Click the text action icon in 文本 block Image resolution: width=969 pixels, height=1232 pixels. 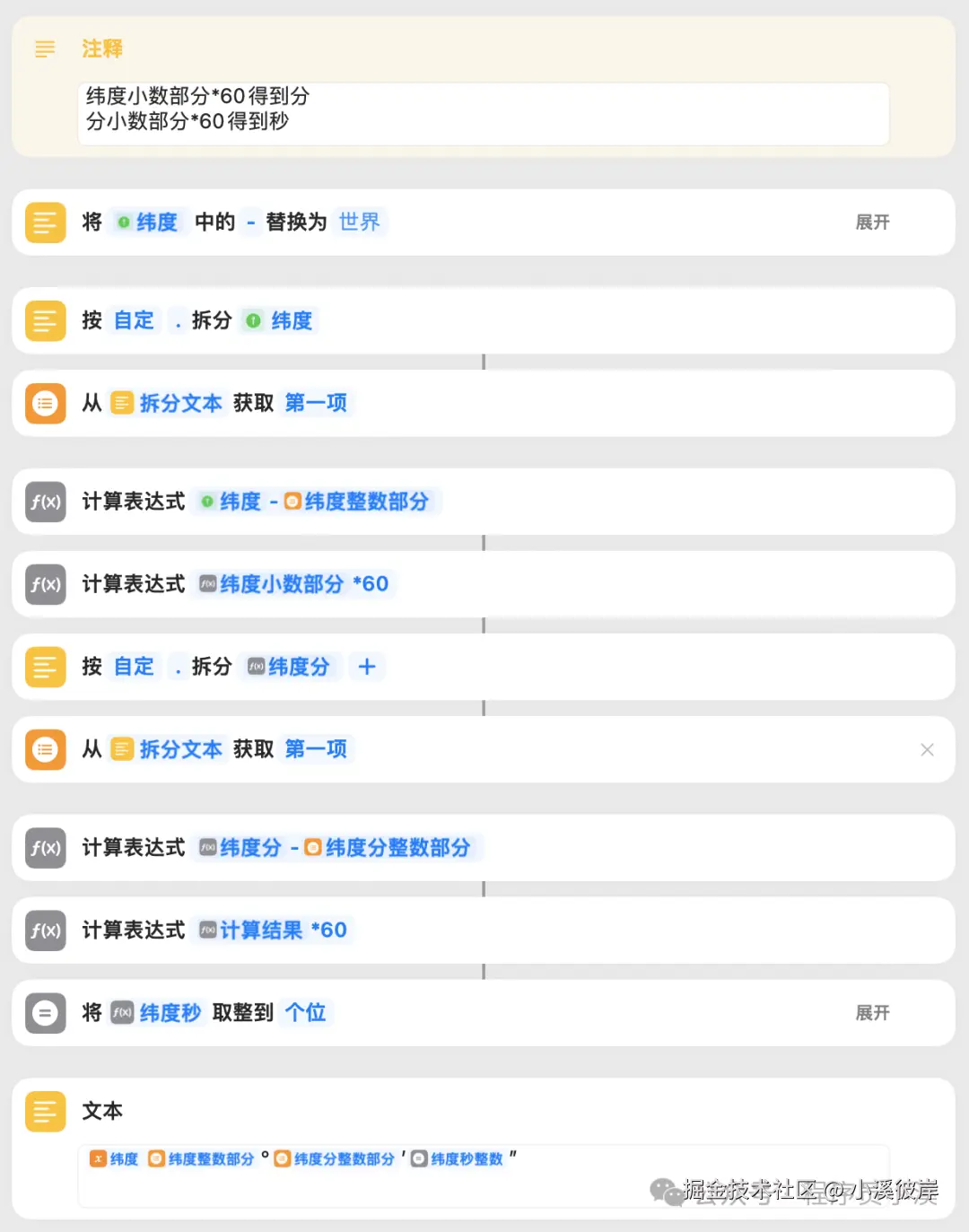pyautogui.click(x=45, y=1112)
